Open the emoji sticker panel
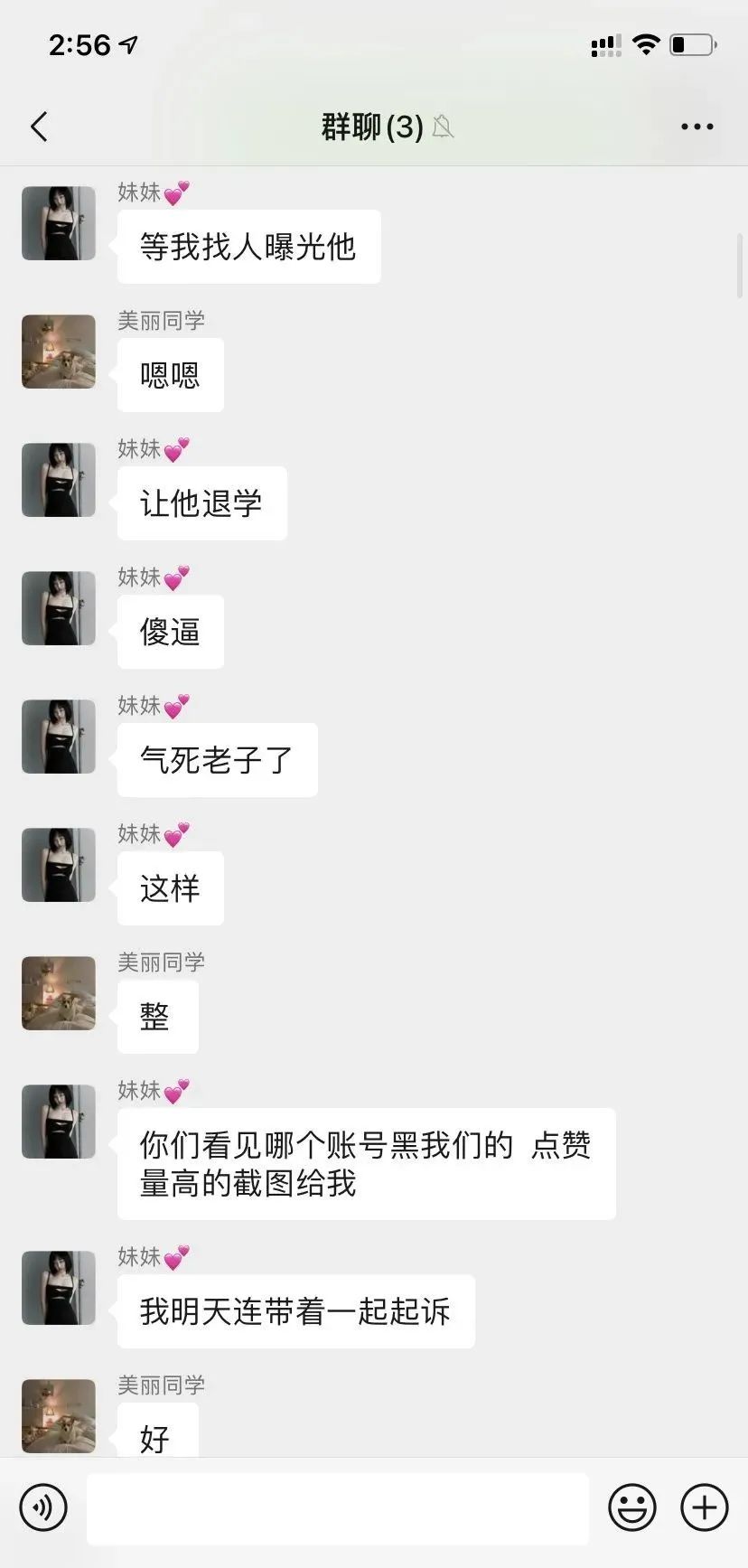Viewport: 748px width, 1568px height. [x=632, y=1507]
